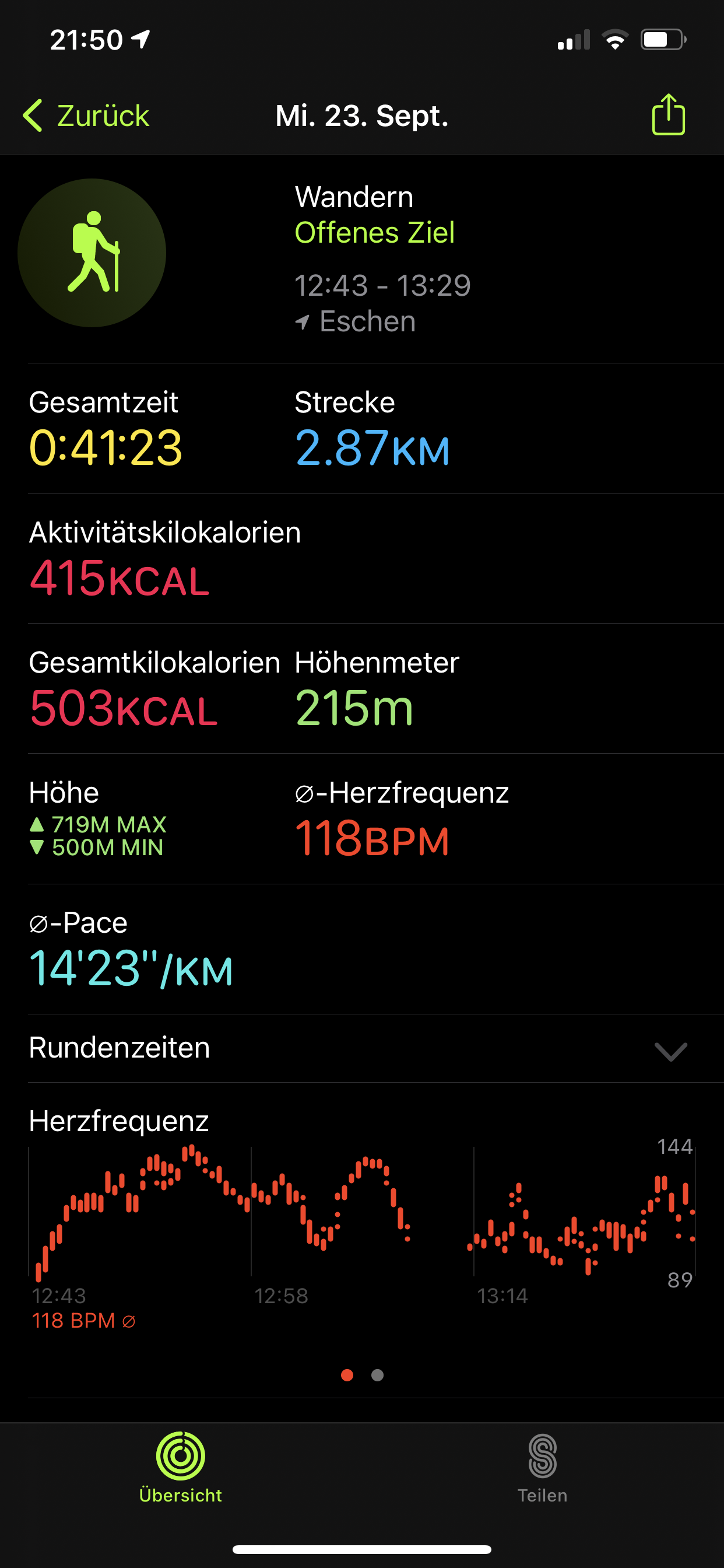The image size is (724, 1568).
Task: Select the first page indicator dot
Action: pyautogui.click(x=347, y=1375)
